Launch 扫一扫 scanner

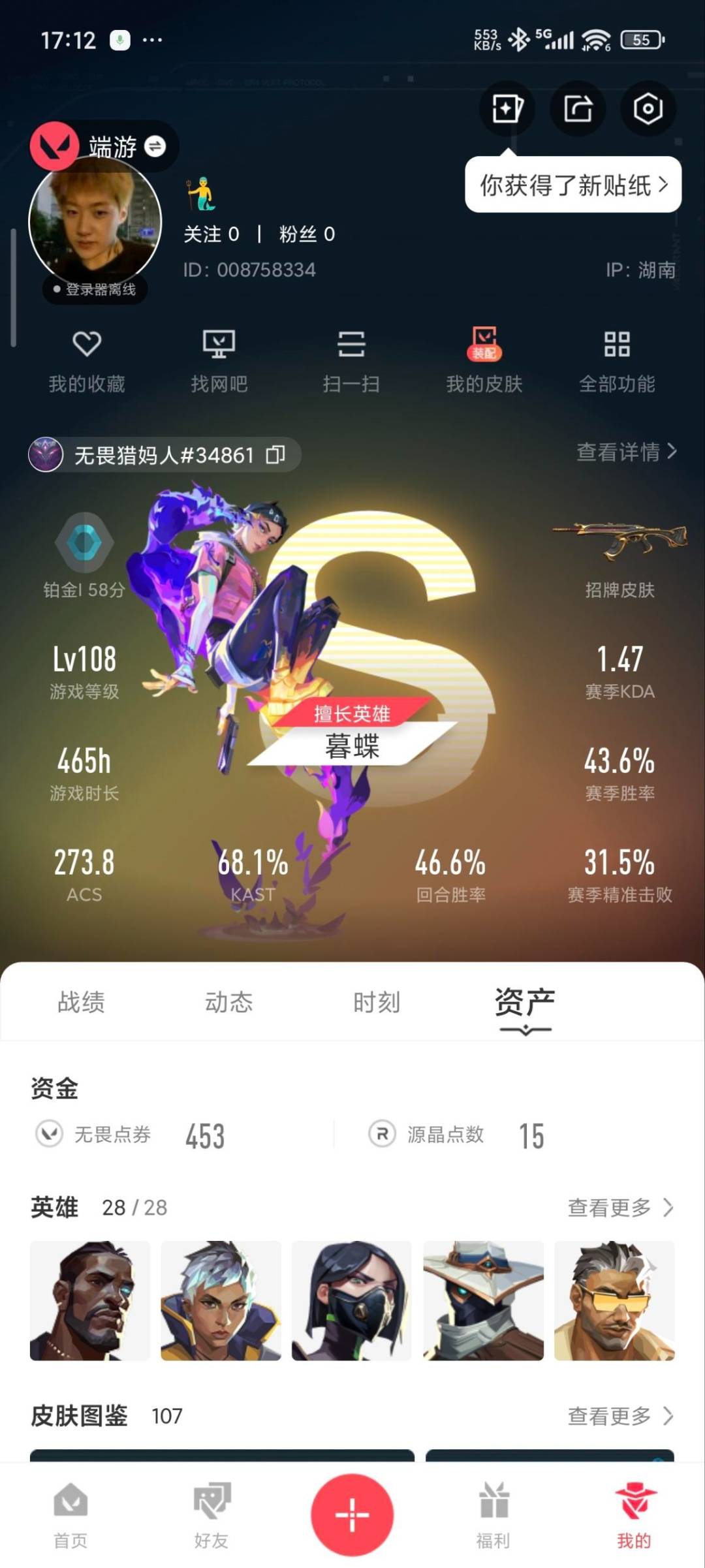[x=351, y=361]
